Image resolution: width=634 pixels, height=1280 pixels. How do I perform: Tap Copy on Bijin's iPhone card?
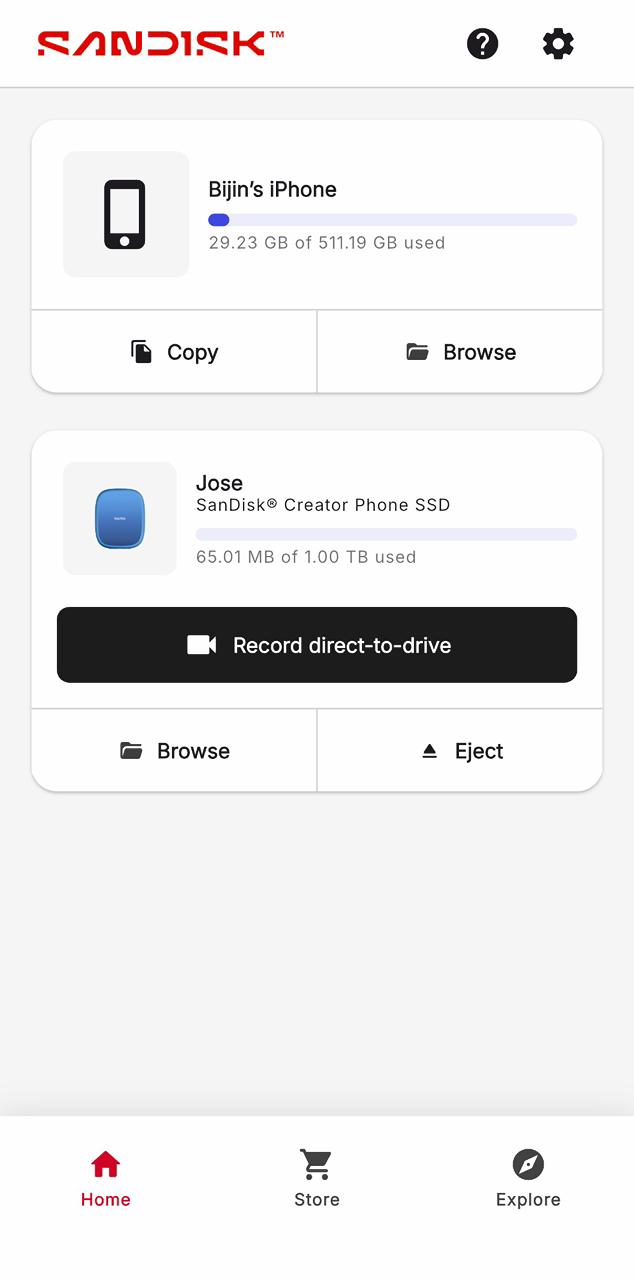[175, 352]
